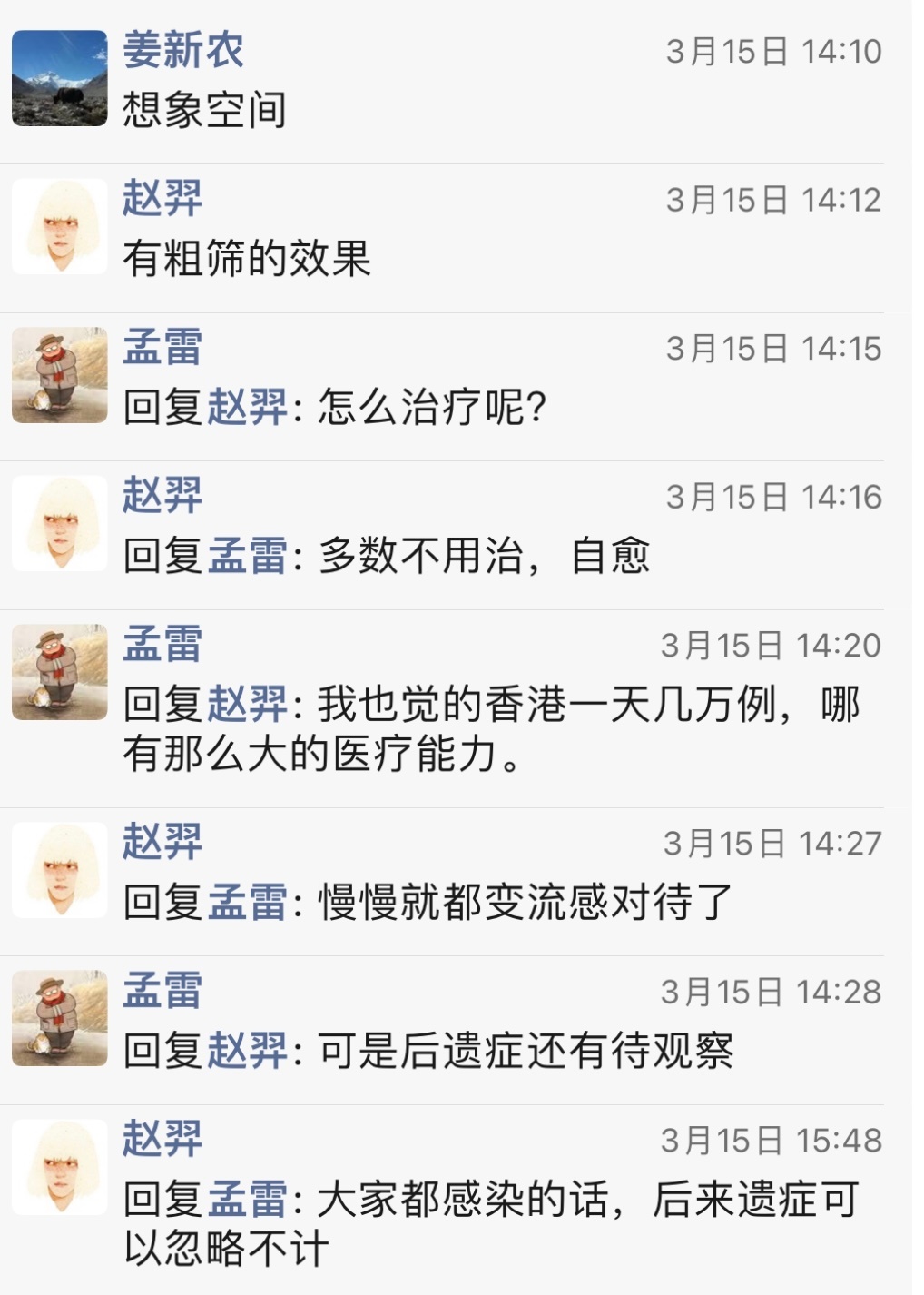
Task: Open 姜新农's profile from the name link
Action: click(x=183, y=50)
